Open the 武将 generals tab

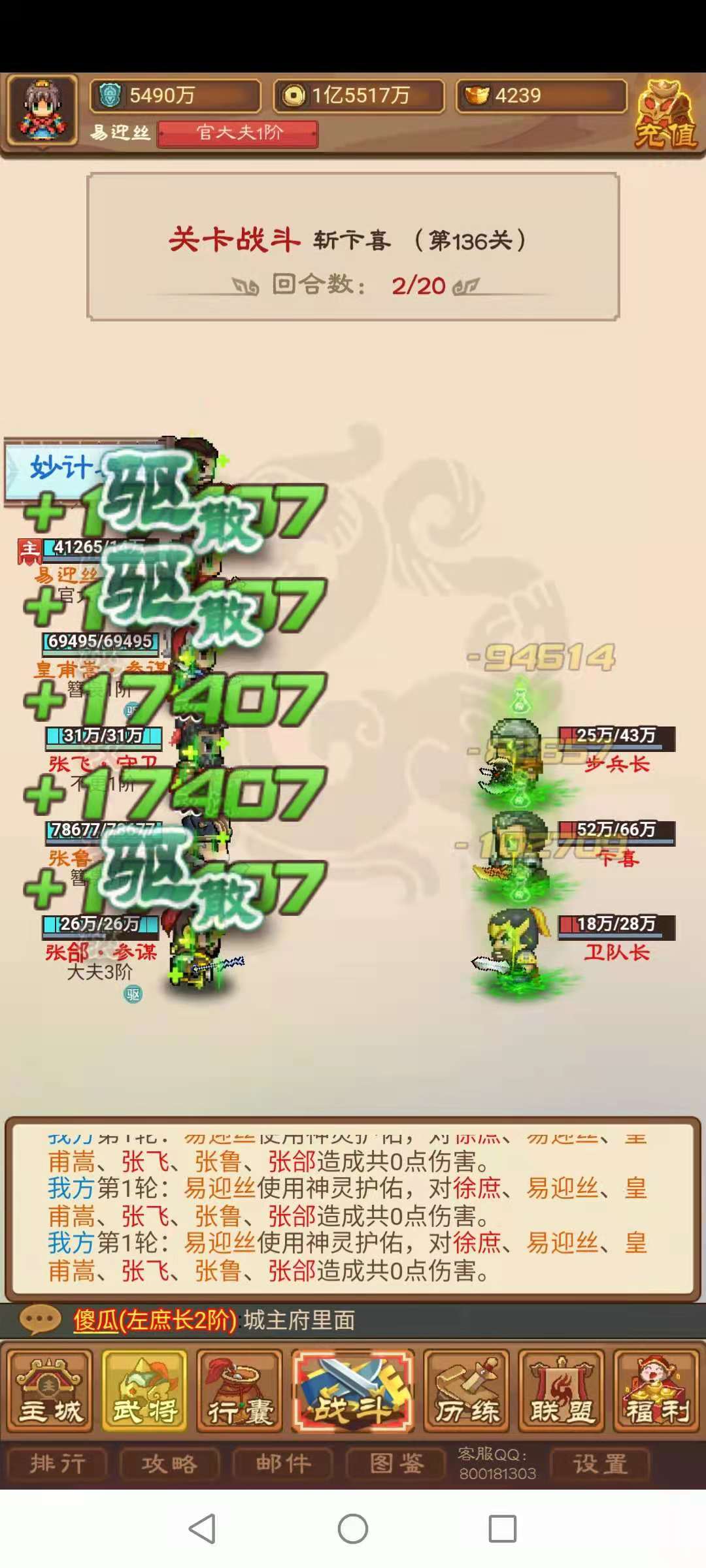tap(145, 1390)
